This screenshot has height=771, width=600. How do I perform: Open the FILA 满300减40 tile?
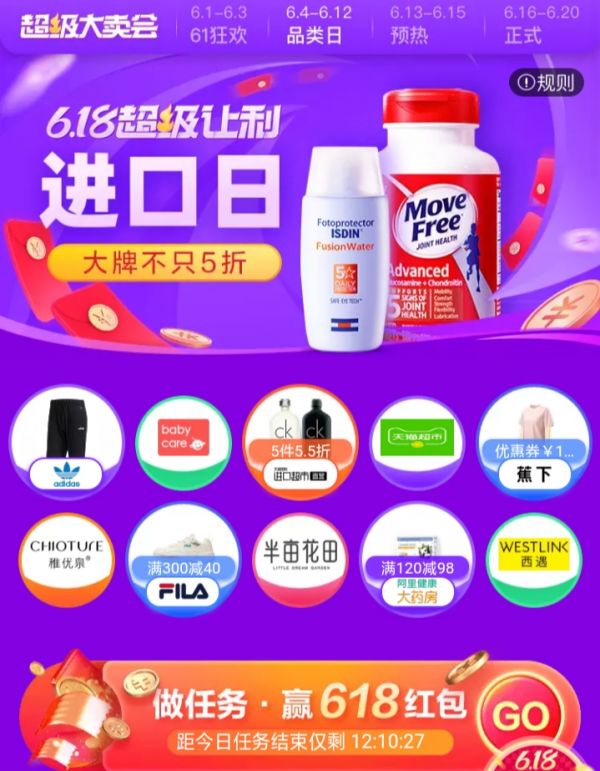pos(183,558)
